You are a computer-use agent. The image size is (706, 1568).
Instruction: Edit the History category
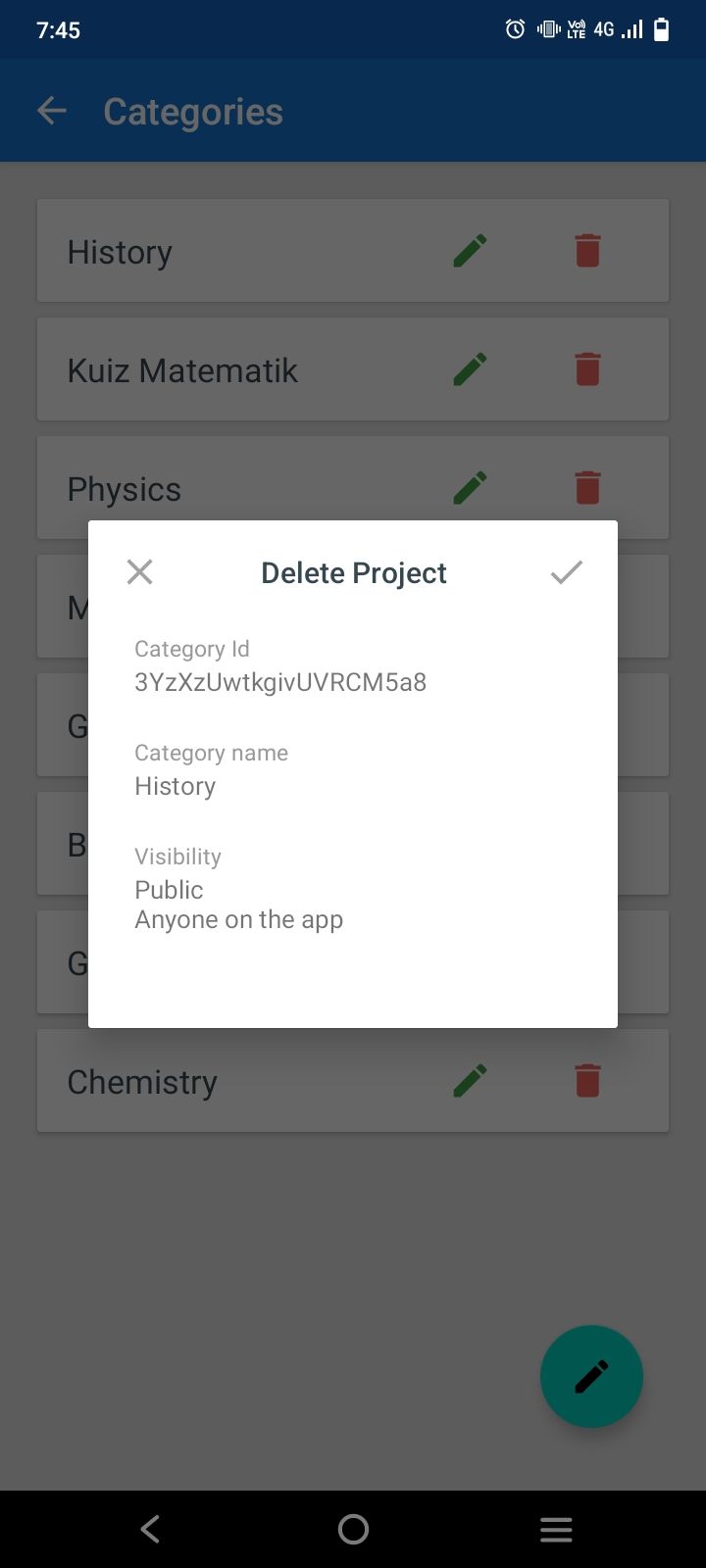point(471,251)
